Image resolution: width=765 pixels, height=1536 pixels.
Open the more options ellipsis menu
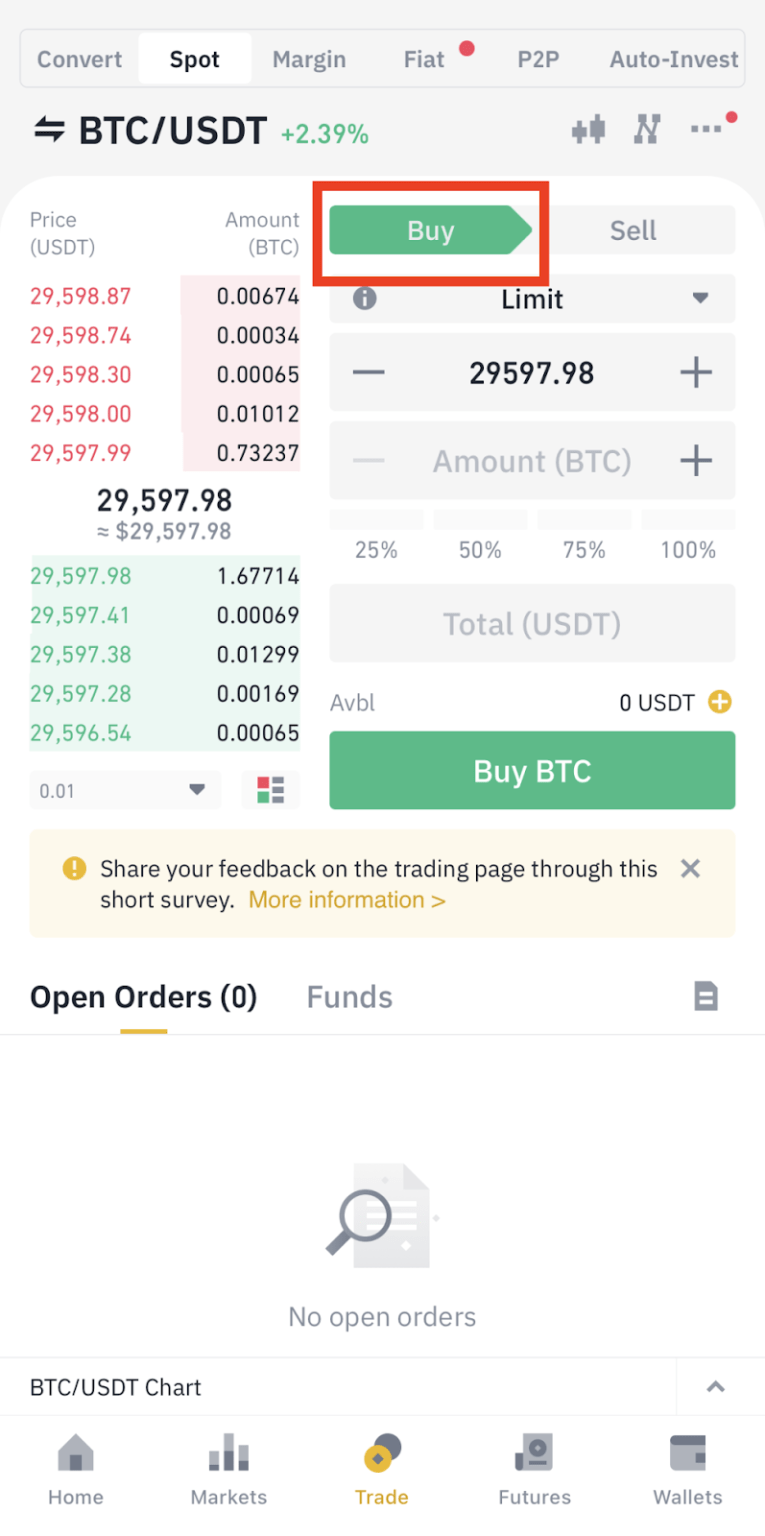pyautogui.click(x=707, y=128)
